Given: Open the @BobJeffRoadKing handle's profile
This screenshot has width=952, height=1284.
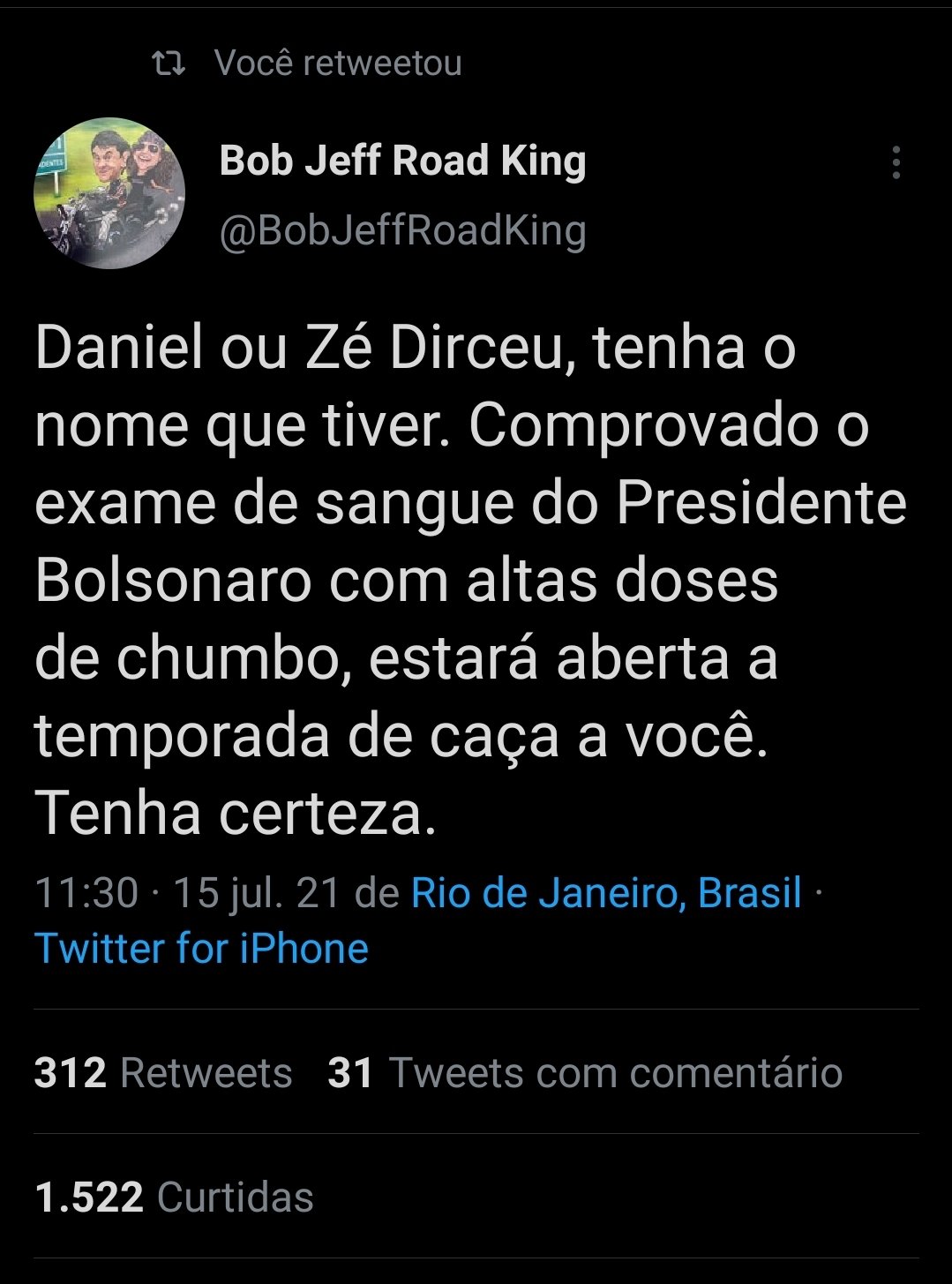Looking at the screenshot, I should point(402,231).
